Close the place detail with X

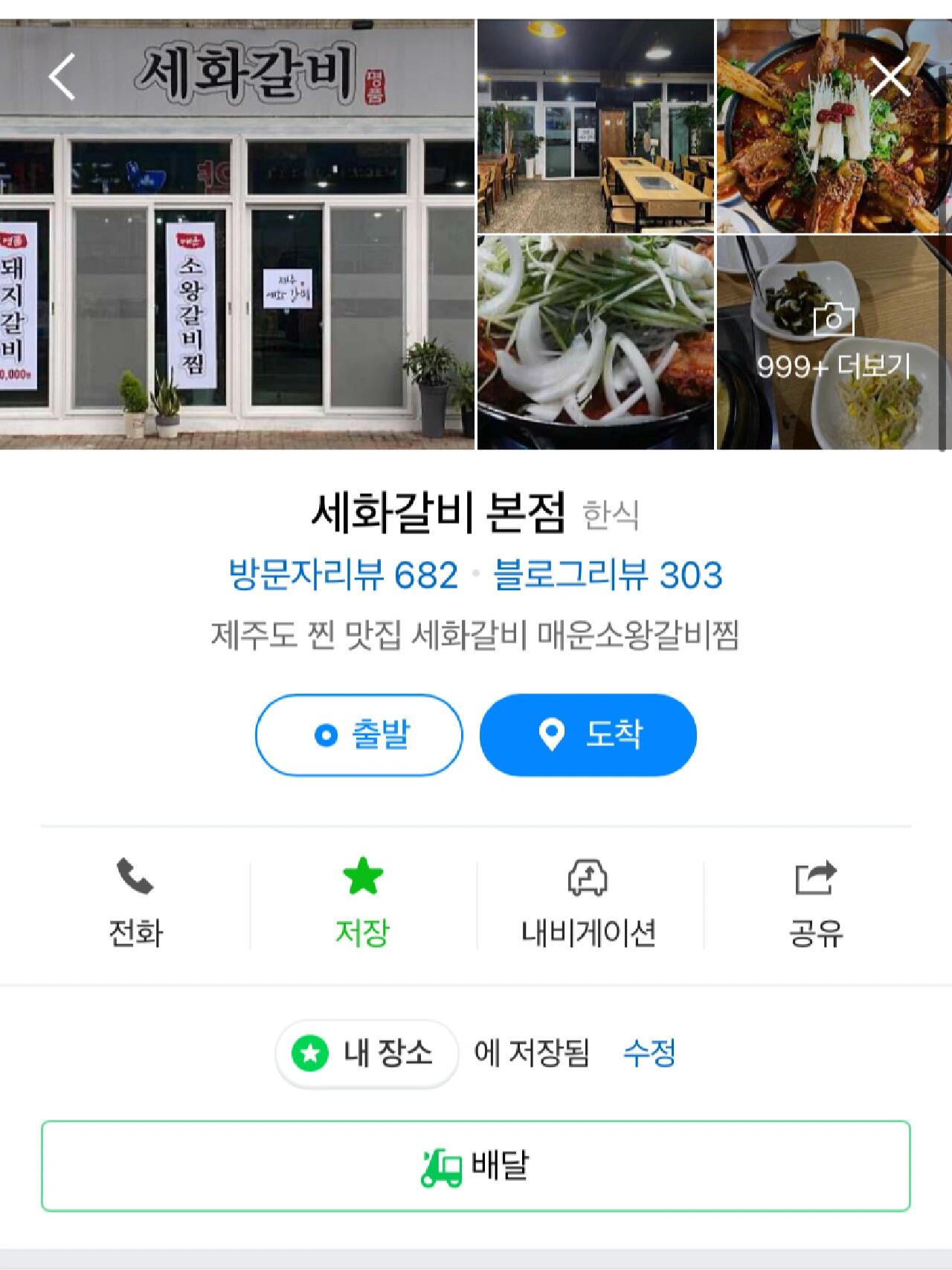890,77
